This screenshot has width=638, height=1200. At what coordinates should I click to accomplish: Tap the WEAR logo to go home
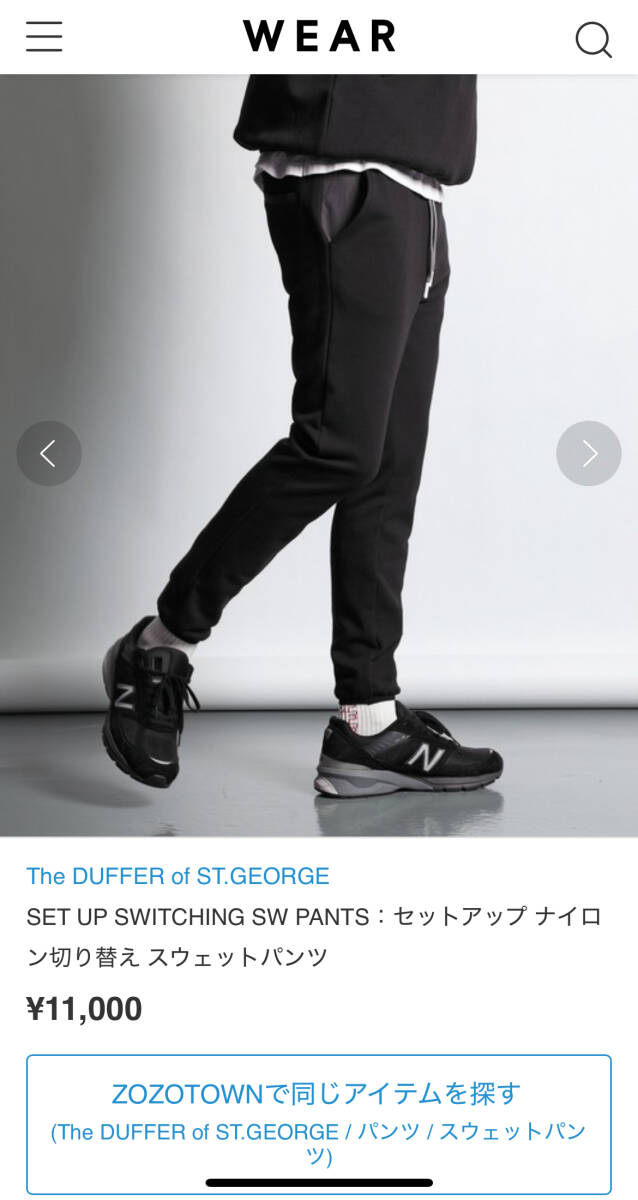tap(319, 36)
